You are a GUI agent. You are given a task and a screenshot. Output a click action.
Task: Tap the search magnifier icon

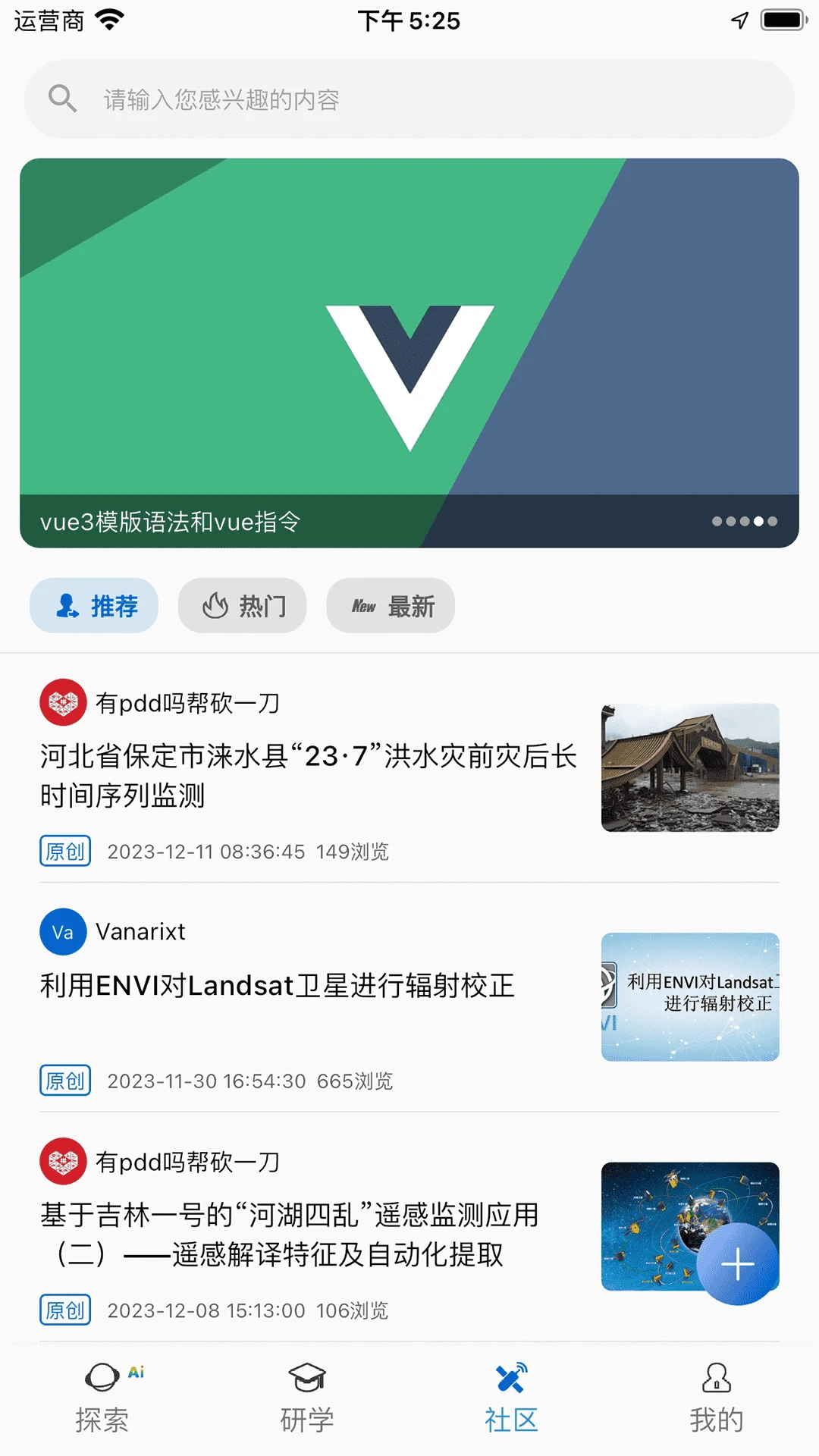point(63,98)
